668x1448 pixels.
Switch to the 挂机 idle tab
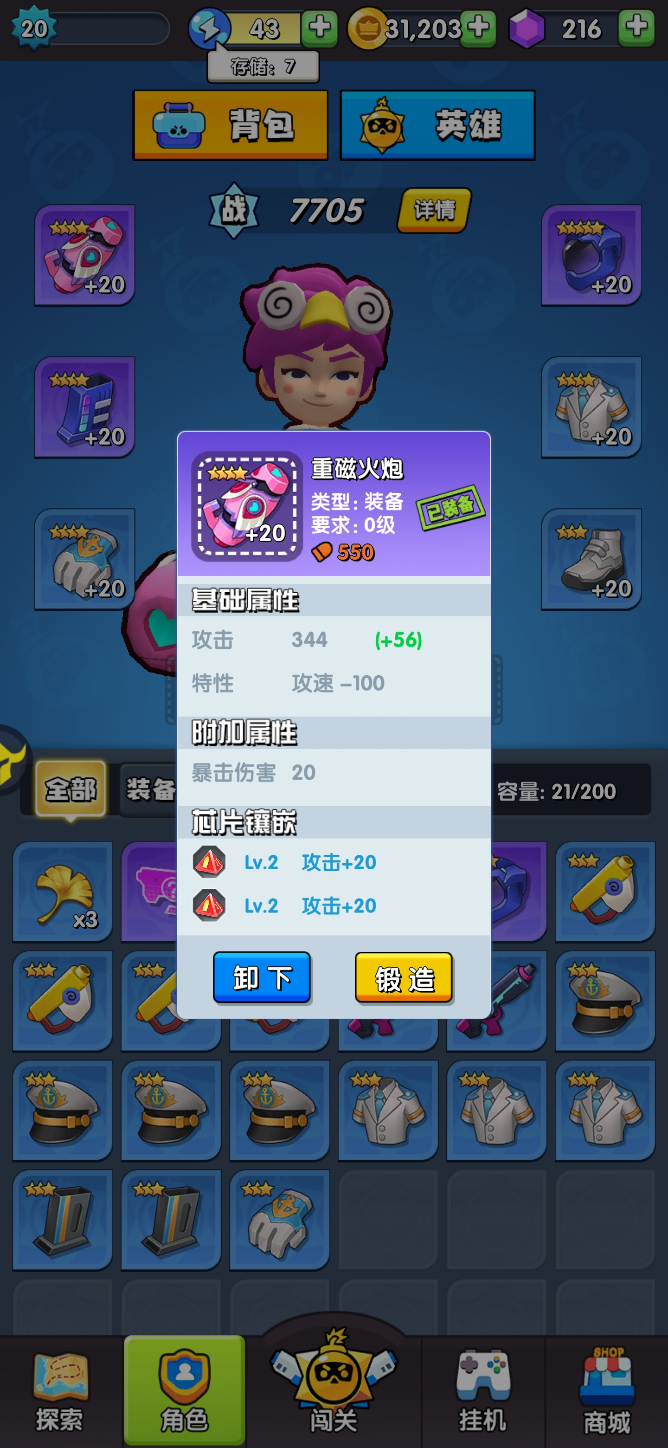(x=482, y=1392)
